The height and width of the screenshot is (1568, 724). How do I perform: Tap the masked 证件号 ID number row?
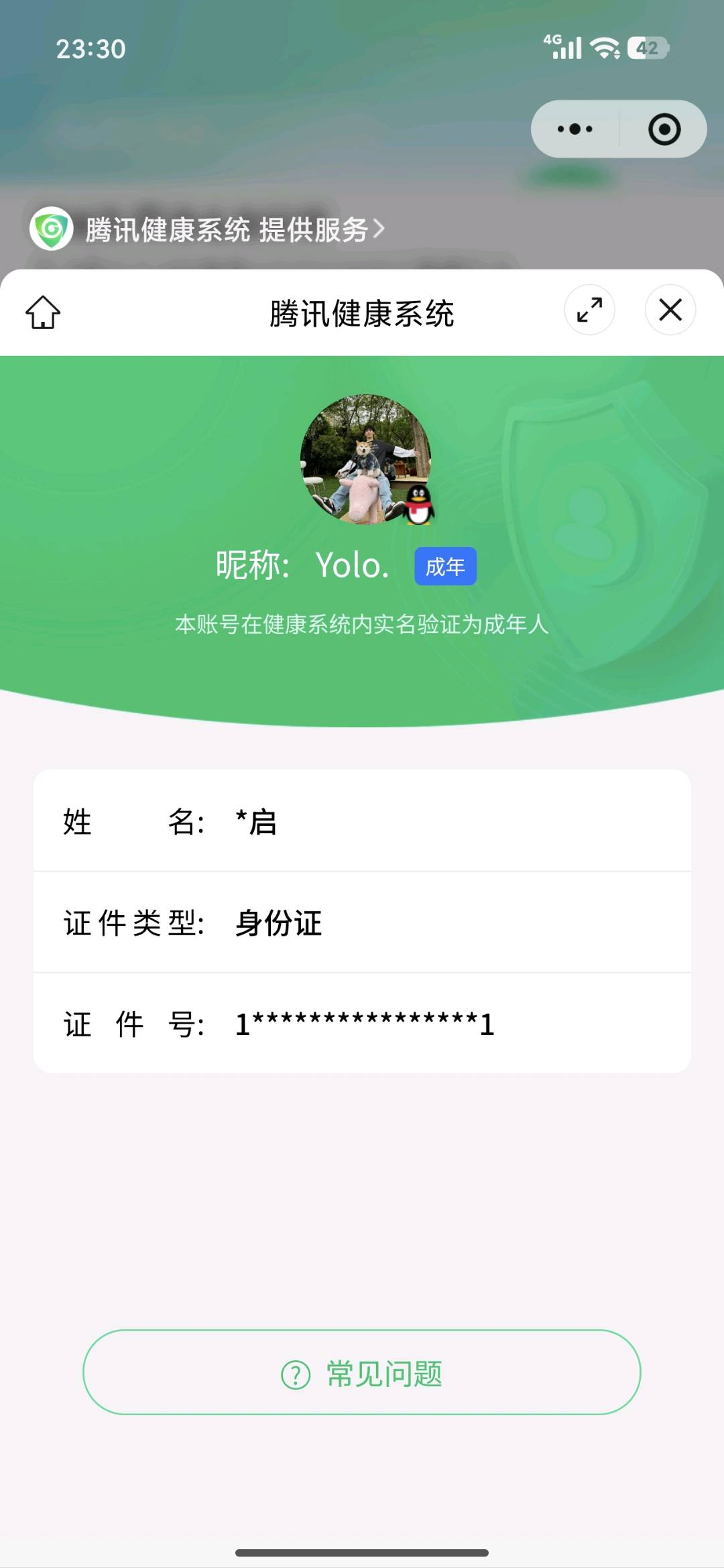click(x=362, y=1024)
